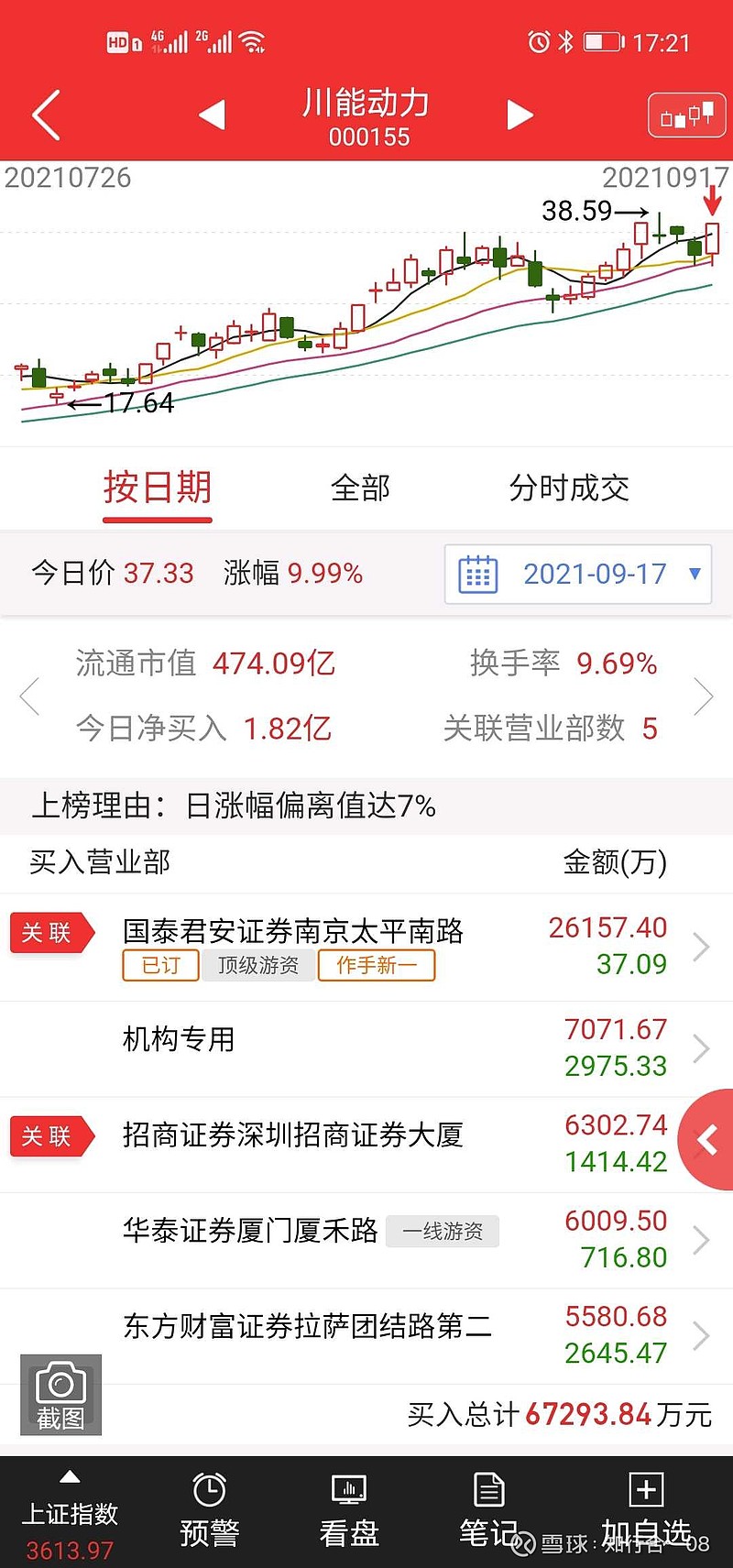Open 国泰君安证券南京太平南路 row
The width and height of the screenshot is (733, 1568).
366,948
